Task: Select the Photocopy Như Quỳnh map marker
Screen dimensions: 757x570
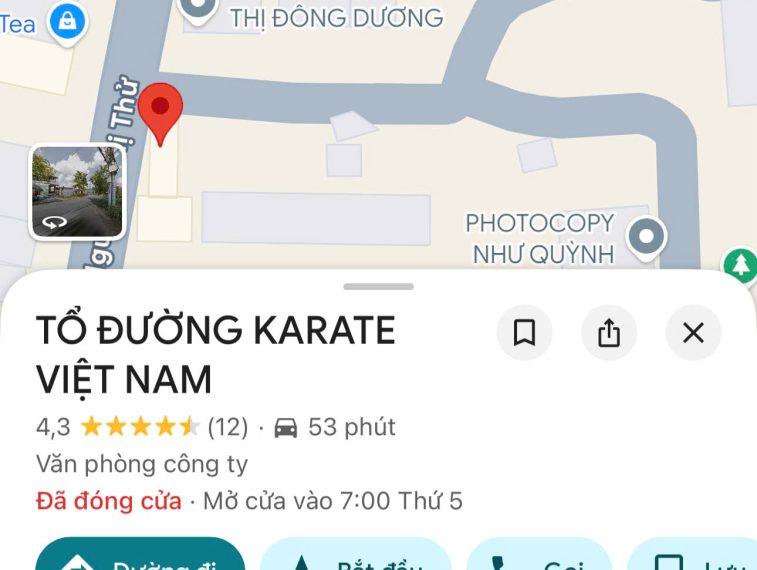Action: pyautogui.click(x=646, y=237)
